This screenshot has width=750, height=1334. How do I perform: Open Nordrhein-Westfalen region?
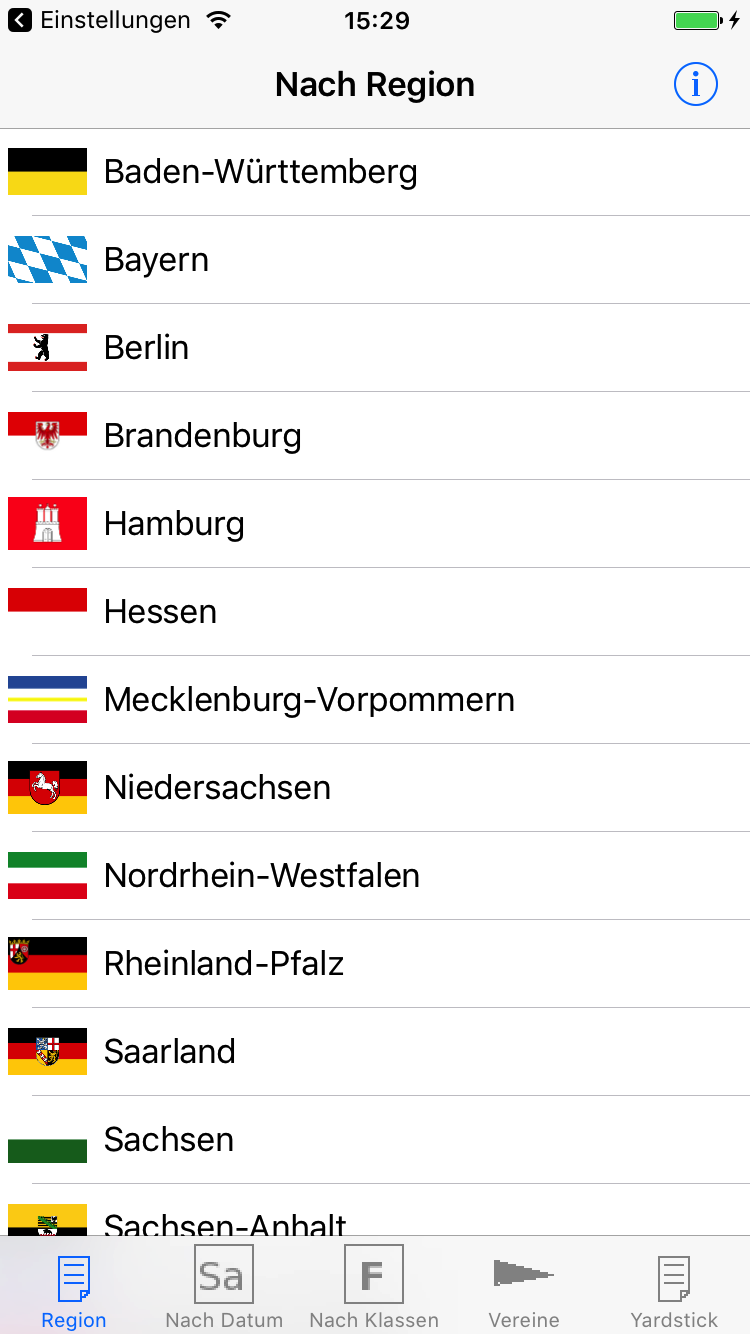375,876
